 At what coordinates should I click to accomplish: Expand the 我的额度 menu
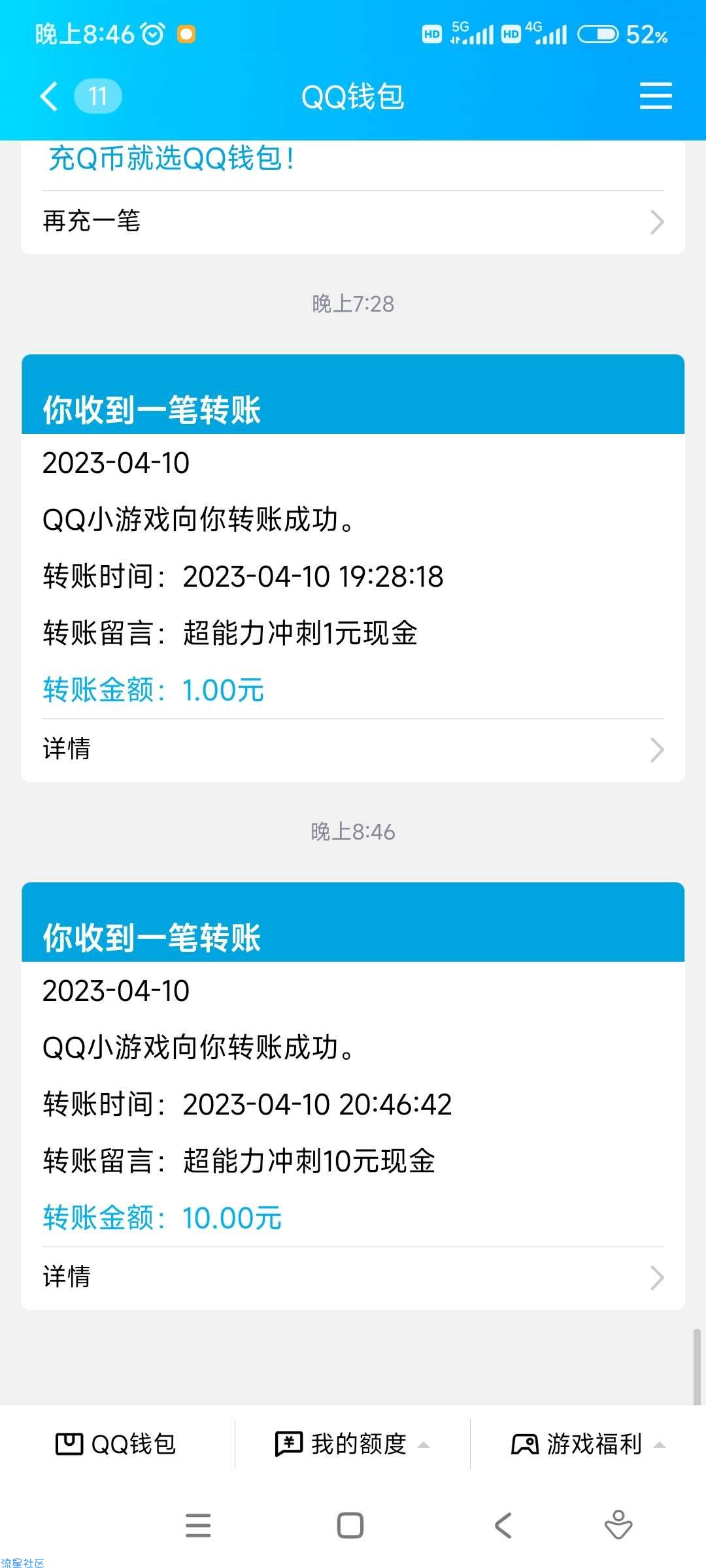click(352, 1444)
